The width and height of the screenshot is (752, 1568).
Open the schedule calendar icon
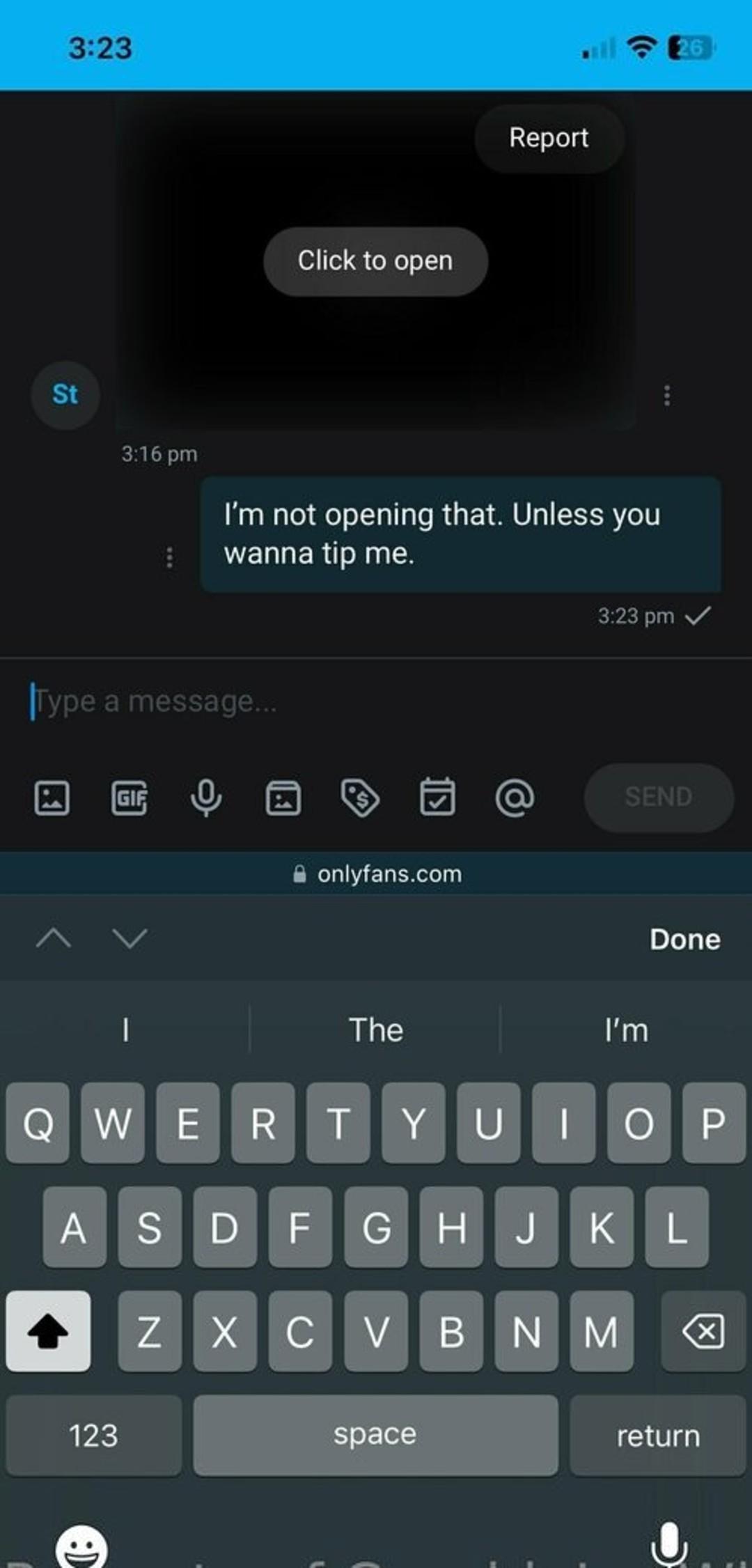coord(437,798)
